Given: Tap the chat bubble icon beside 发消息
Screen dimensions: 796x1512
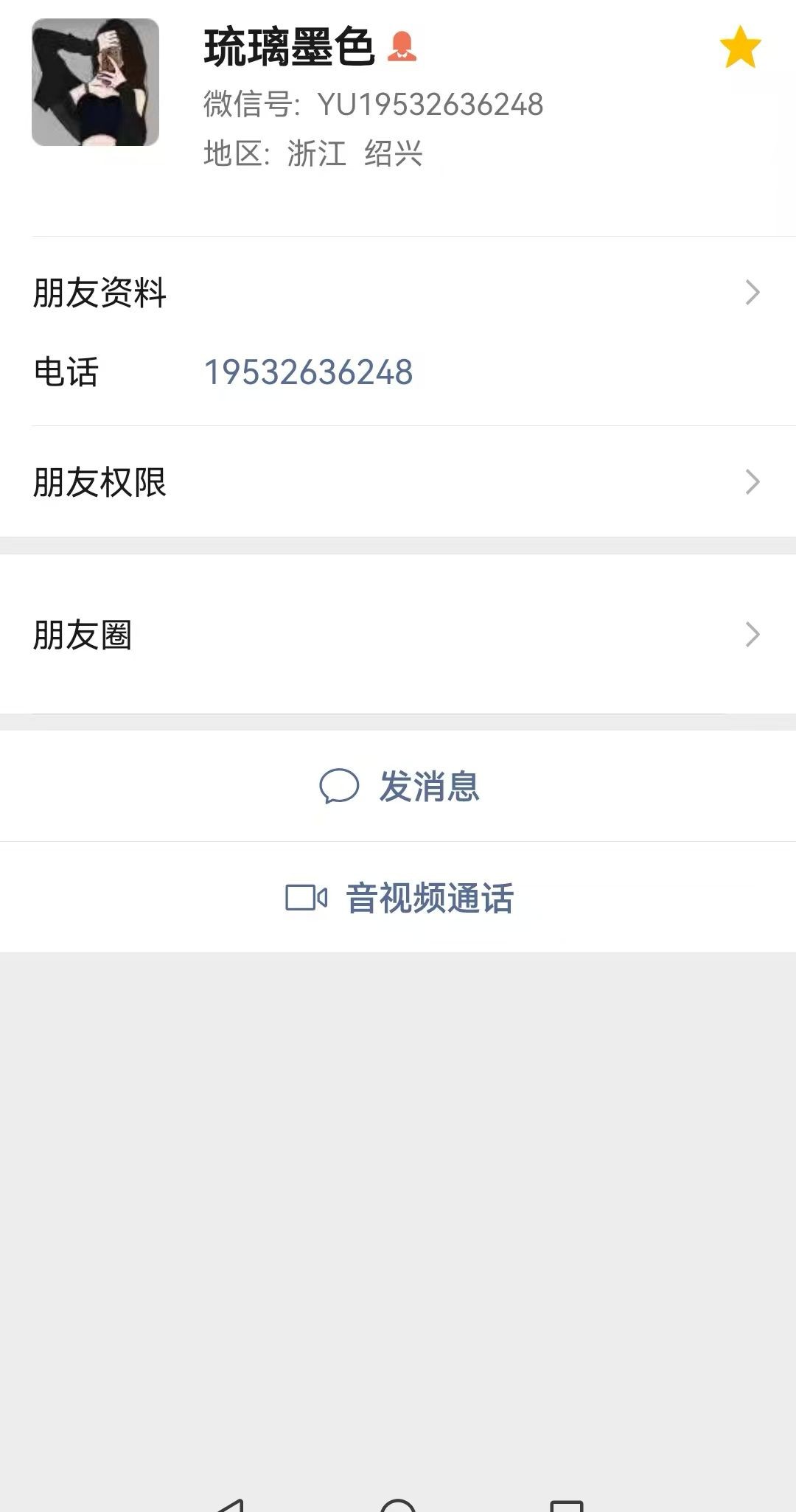Looking at the screenshot, I should [342, 787].
